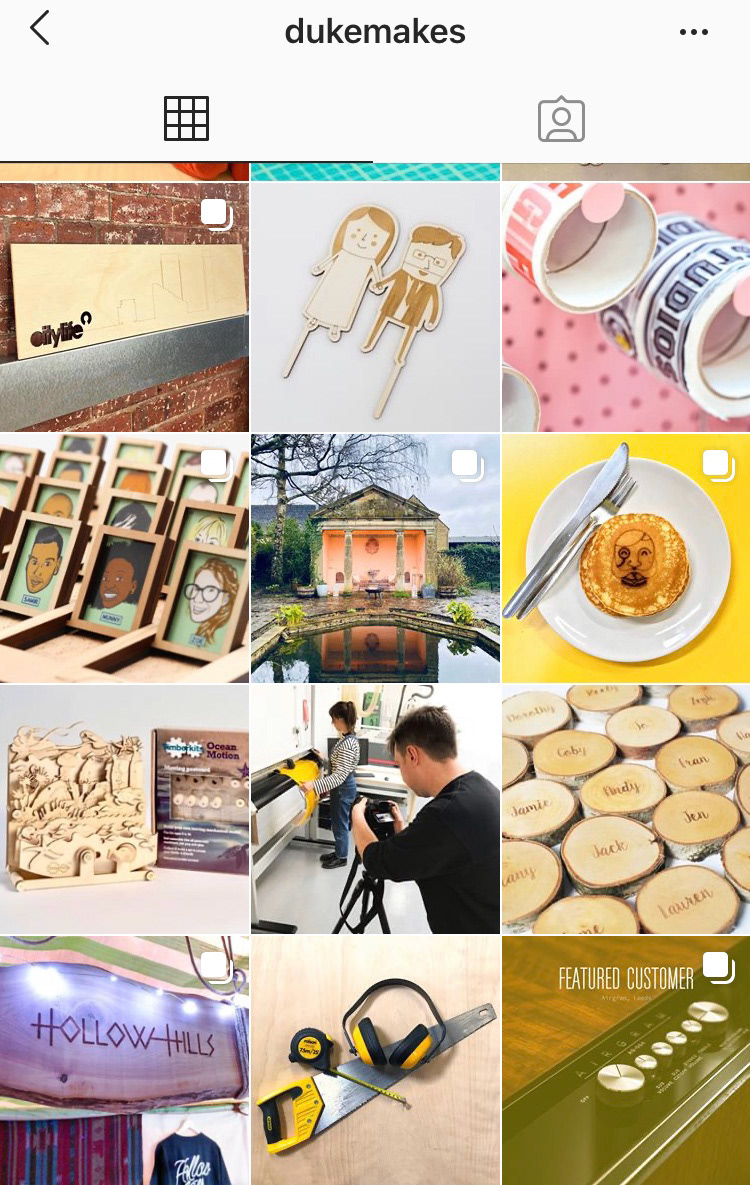
Task: Open the citylife wooden sign post
Action: pos(124,306)
